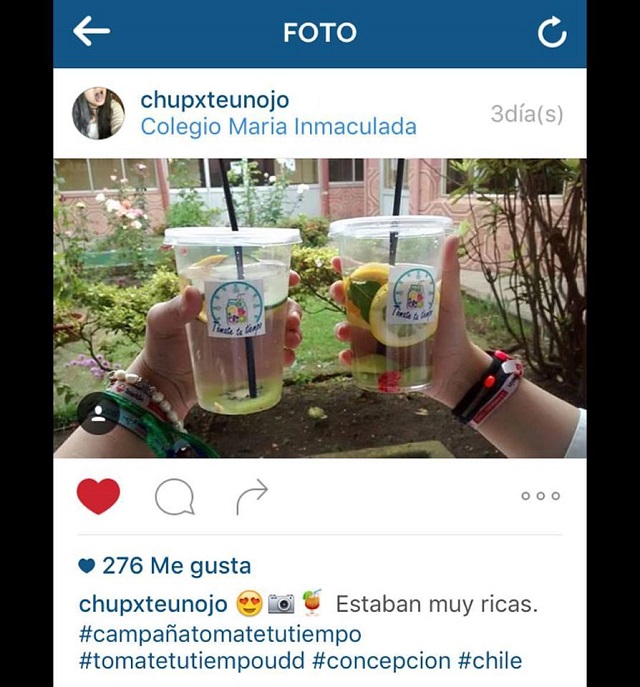Share the post with the arrow
The height and width of the screenshot is (687, 640).
pyautogui.click(x=252, y=496)
